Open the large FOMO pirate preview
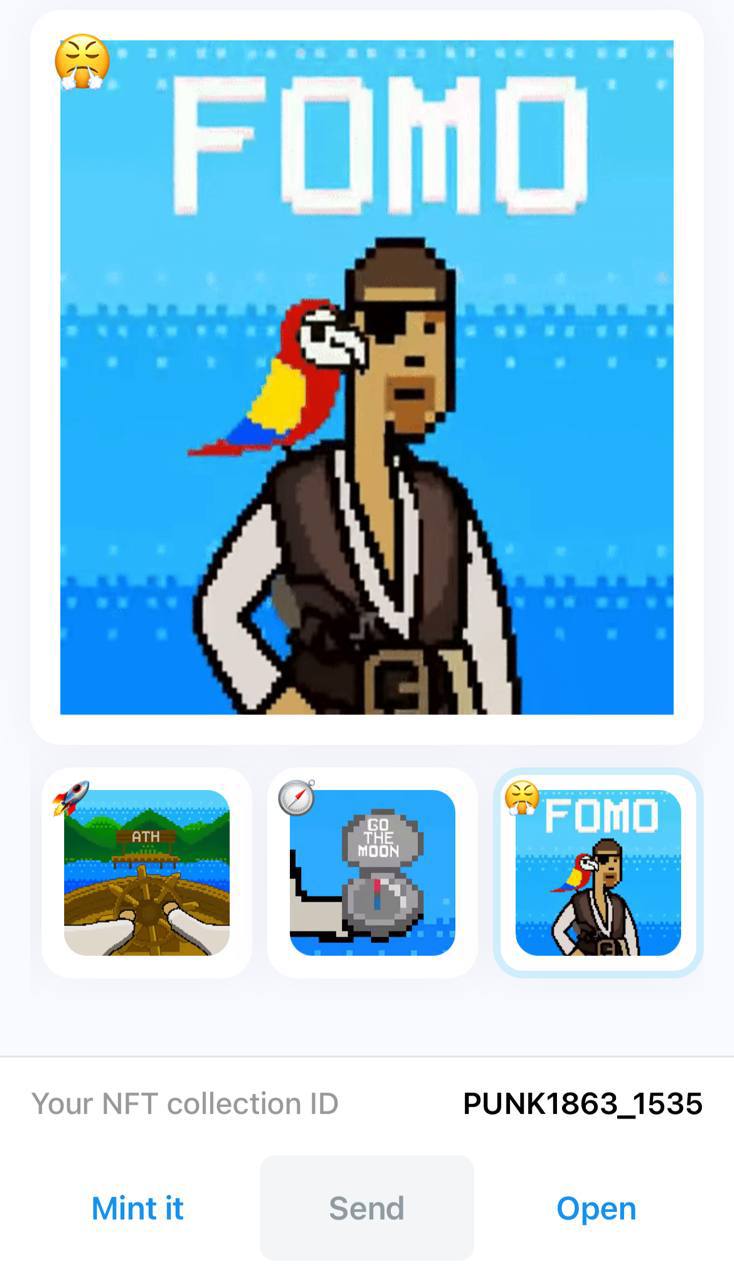734x1280 pixels. click(x=366, y=377)
